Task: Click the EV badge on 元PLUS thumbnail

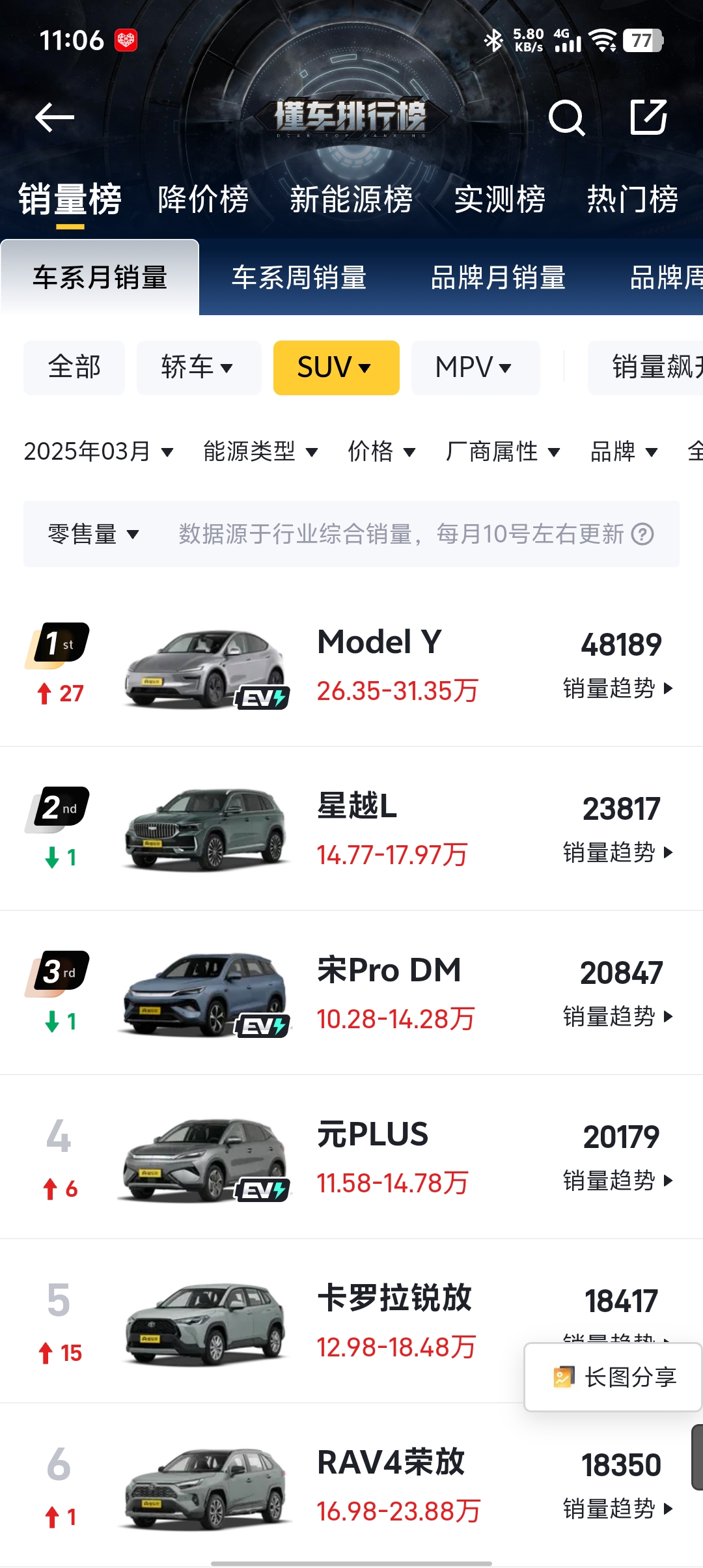Action: pos(263,1190)
